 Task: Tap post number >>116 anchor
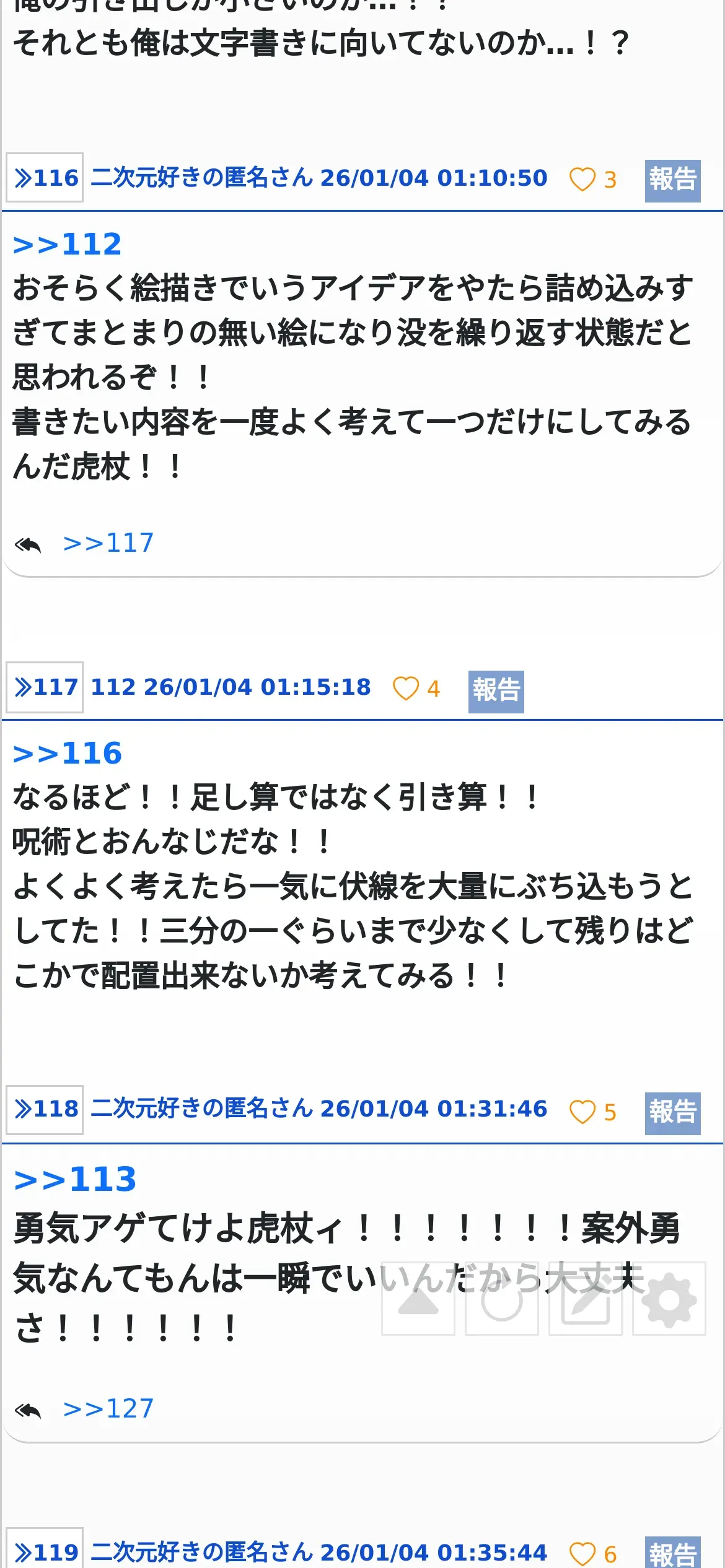pyautogui.click(x=45, y=178)
